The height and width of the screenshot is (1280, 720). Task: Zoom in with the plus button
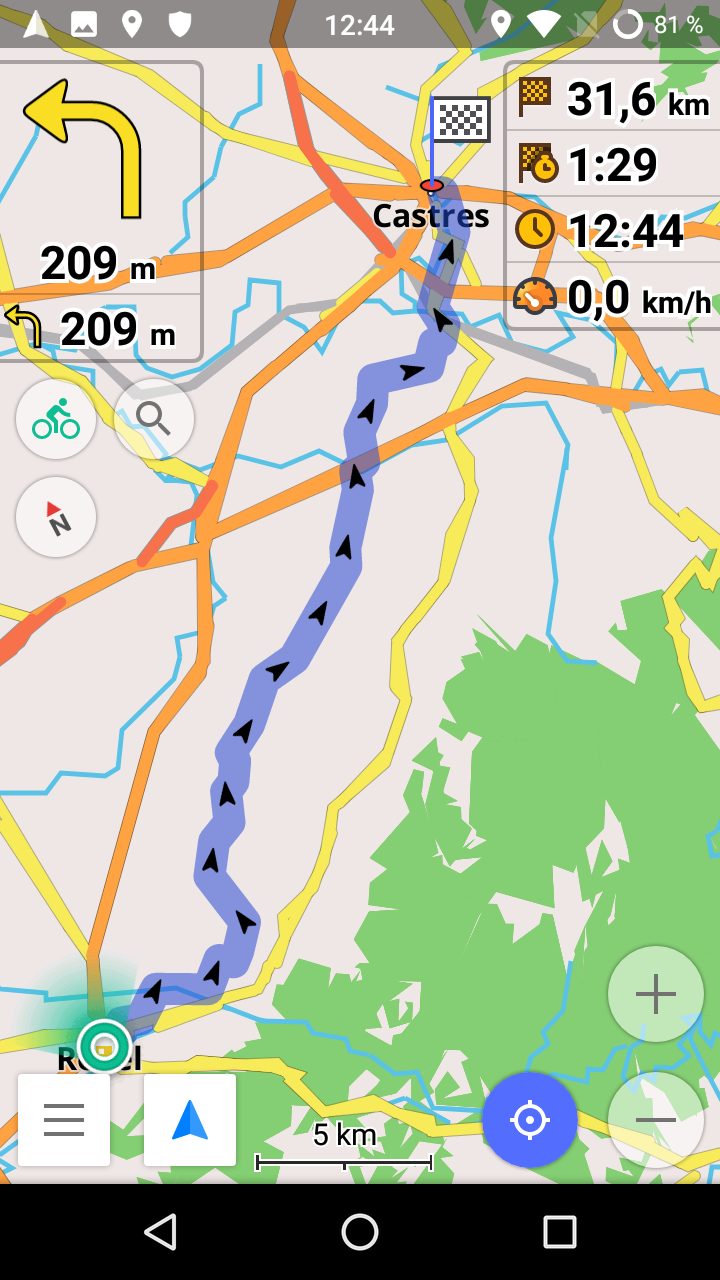(x=656, y=994)
